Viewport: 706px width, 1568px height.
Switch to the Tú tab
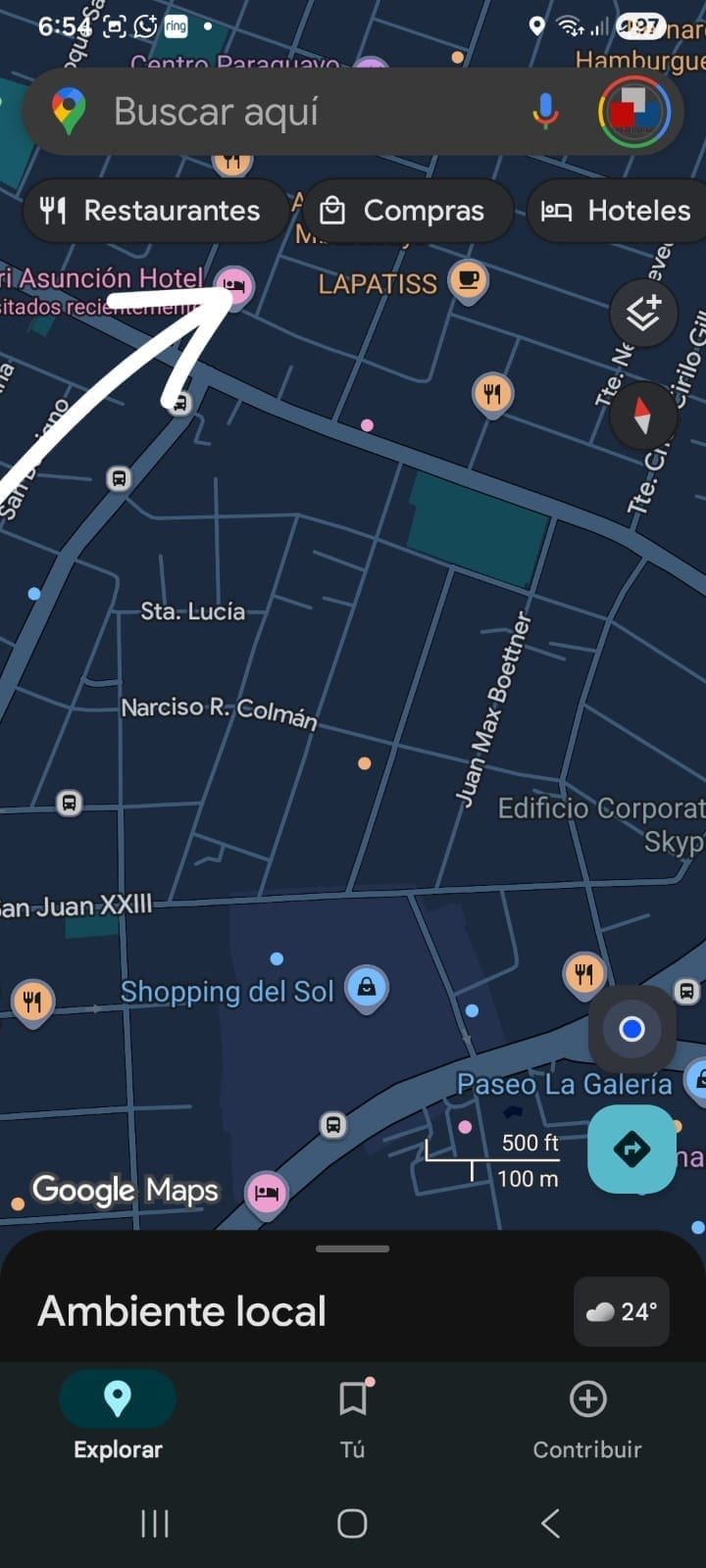coord(353,1416)
